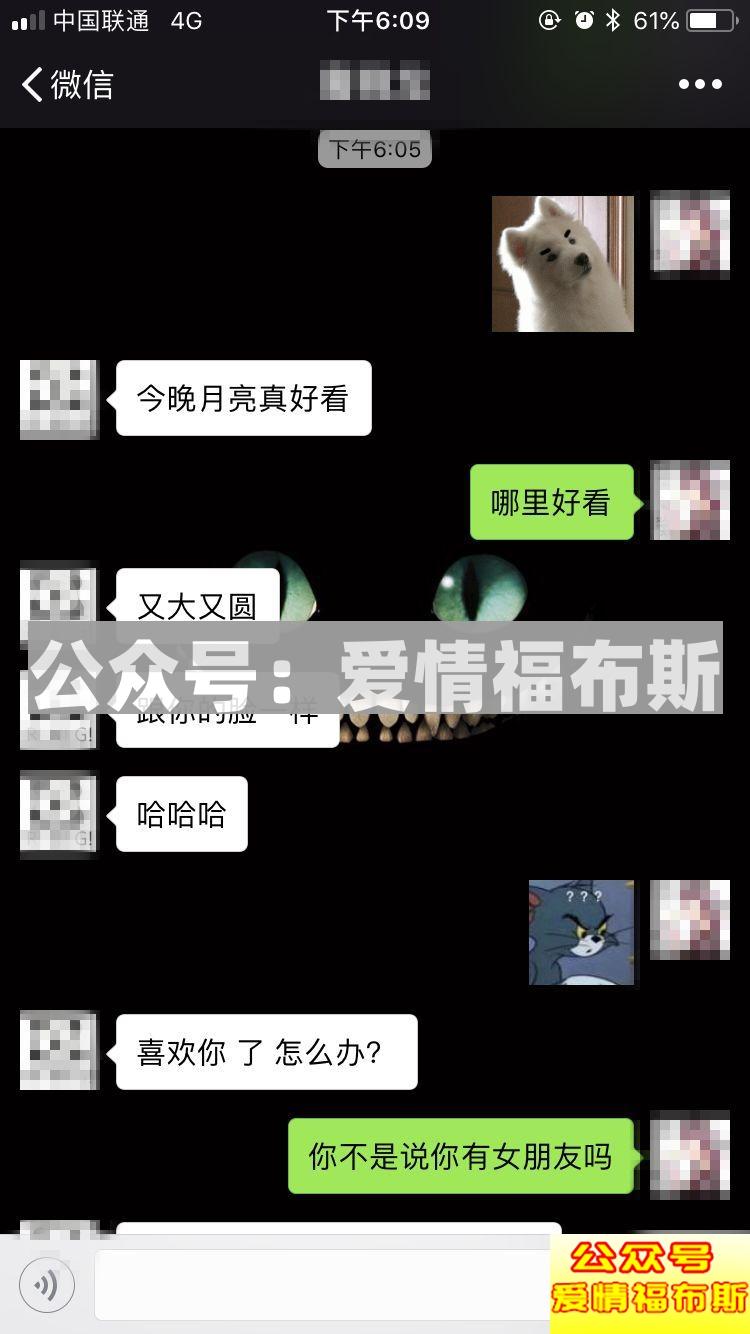
Task: Tap the blurred contact name in the title bar
Action: pyautogui.click(x=375, y=84)
